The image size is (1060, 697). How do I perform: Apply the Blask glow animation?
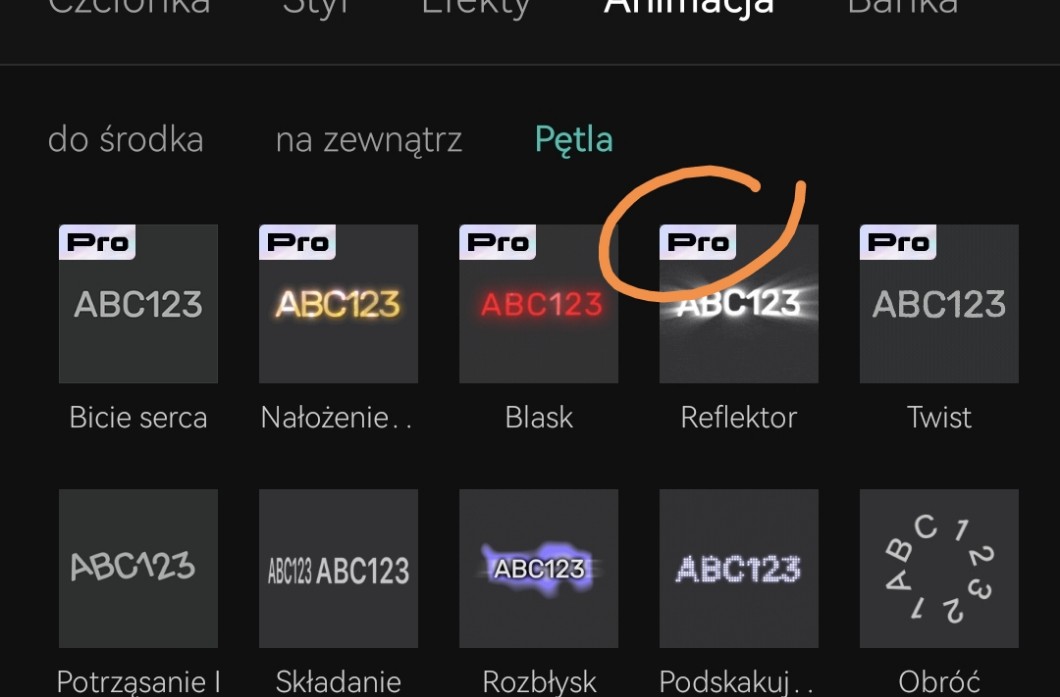point(538,304)
